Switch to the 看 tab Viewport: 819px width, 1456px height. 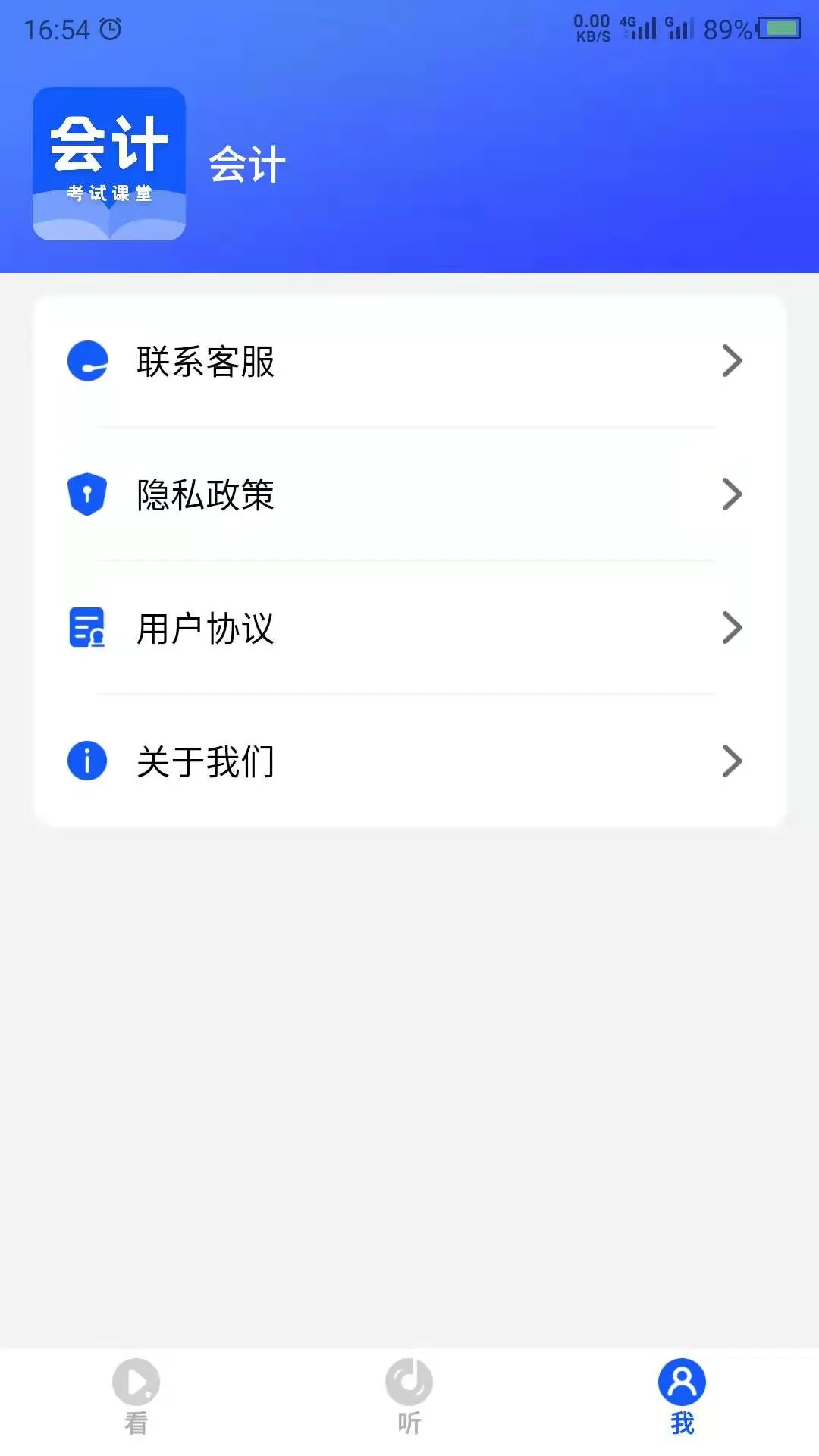click(136, 1399)
